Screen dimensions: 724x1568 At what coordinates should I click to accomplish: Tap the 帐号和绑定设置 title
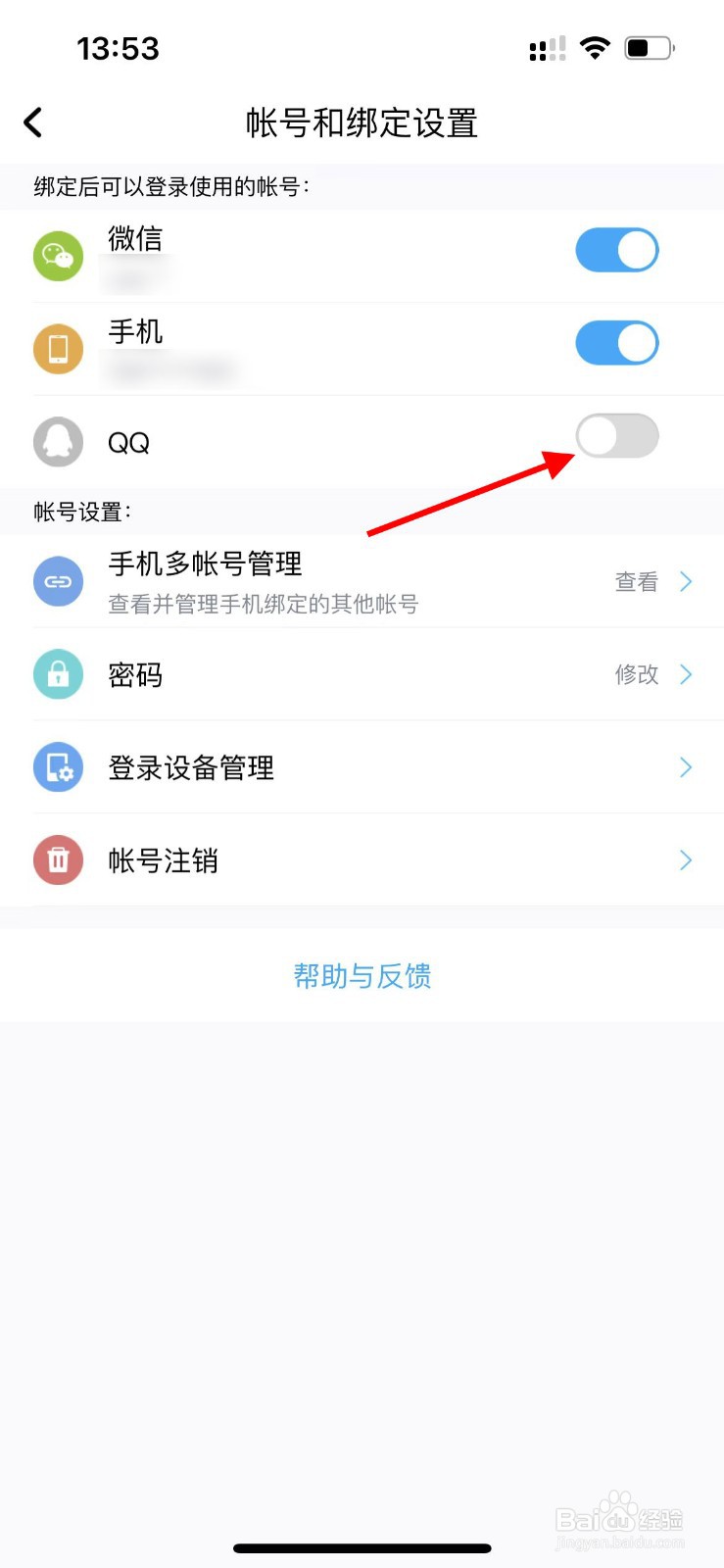click(362, 122)
